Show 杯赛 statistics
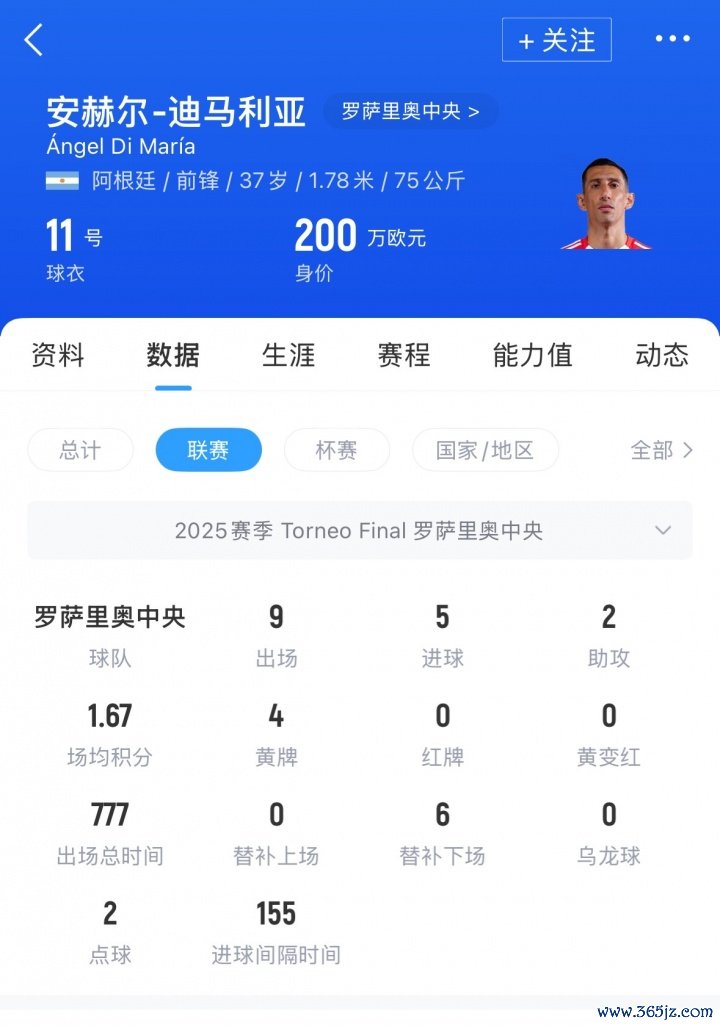 tap(336, 450)
